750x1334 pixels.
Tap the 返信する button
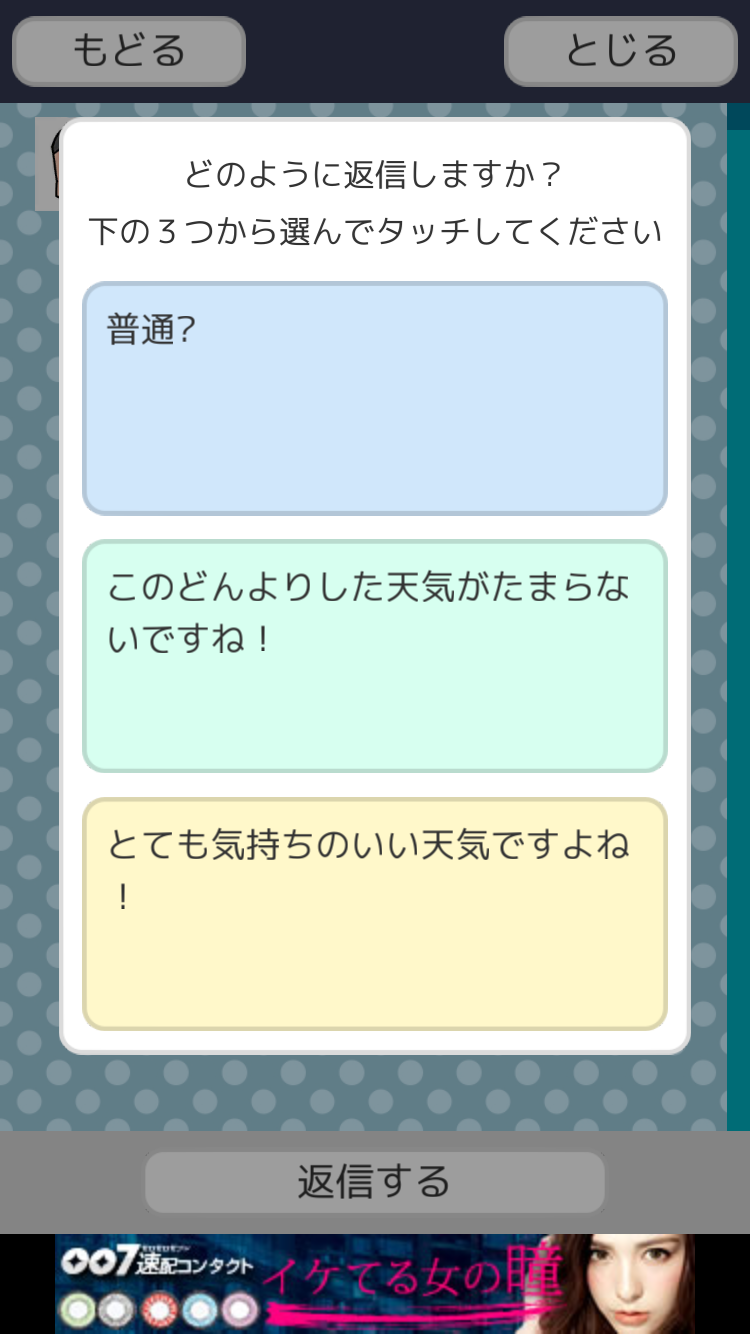(375, 1182)
